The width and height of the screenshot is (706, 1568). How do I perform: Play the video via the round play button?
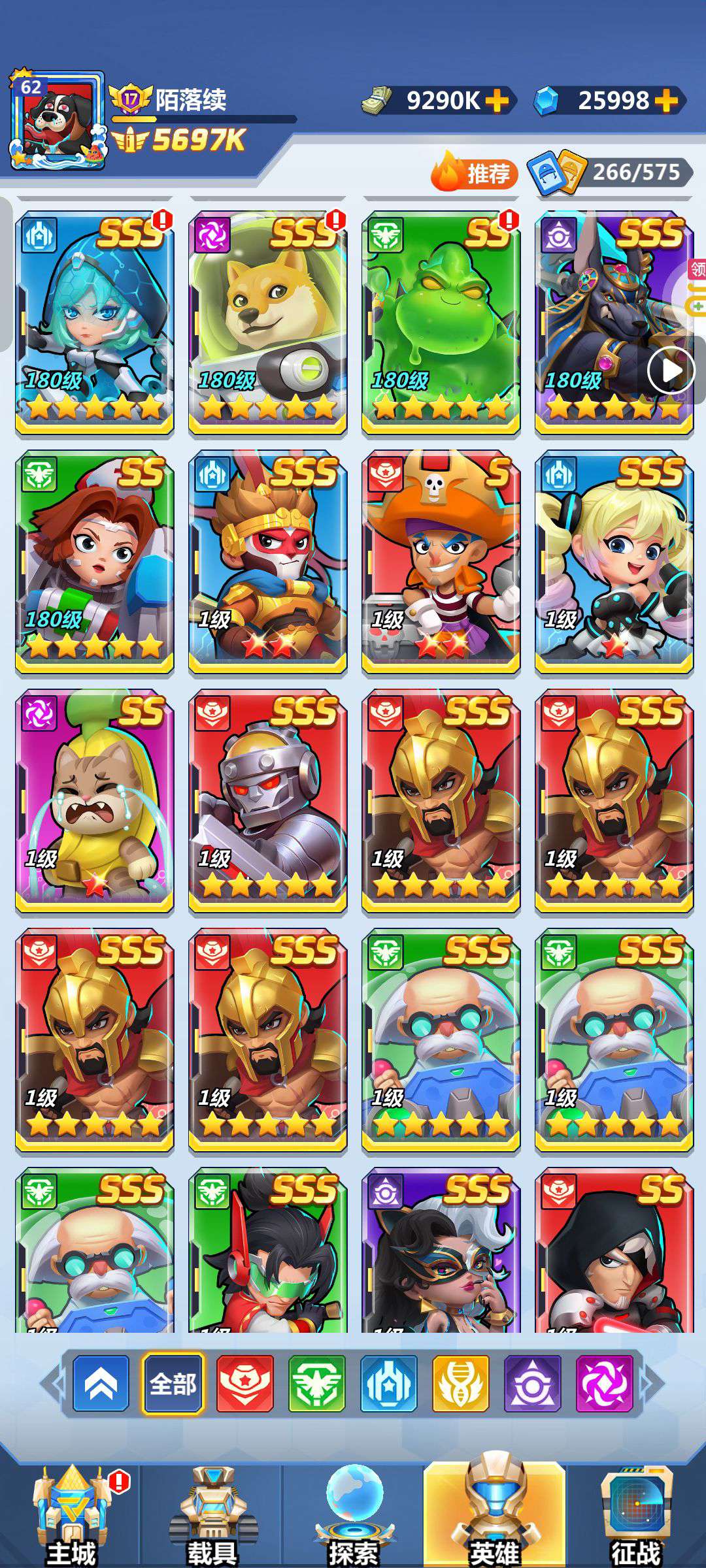[x=671, y=370]
